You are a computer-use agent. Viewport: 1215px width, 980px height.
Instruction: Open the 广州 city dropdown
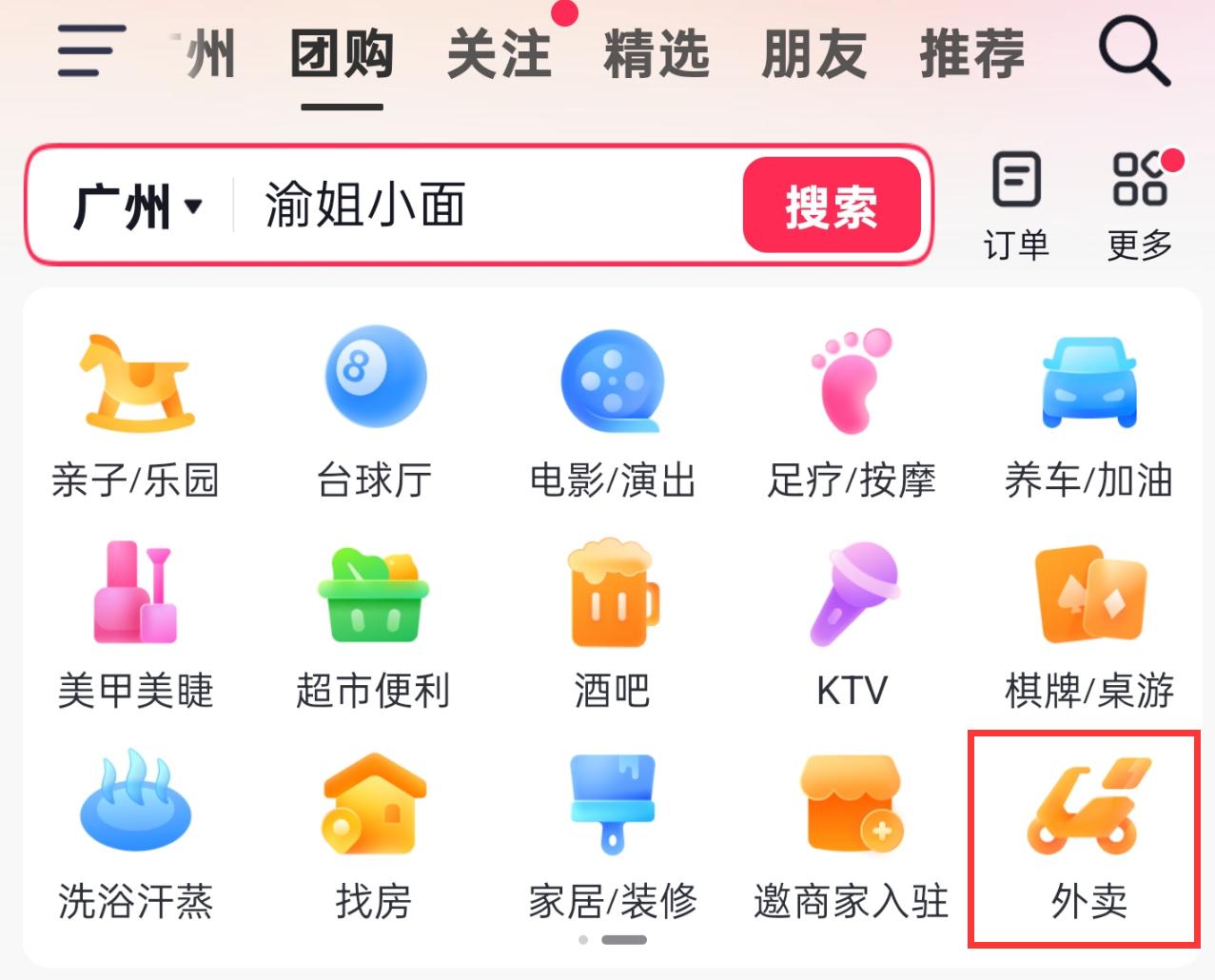pyautogui.click(x=138, y=206)
